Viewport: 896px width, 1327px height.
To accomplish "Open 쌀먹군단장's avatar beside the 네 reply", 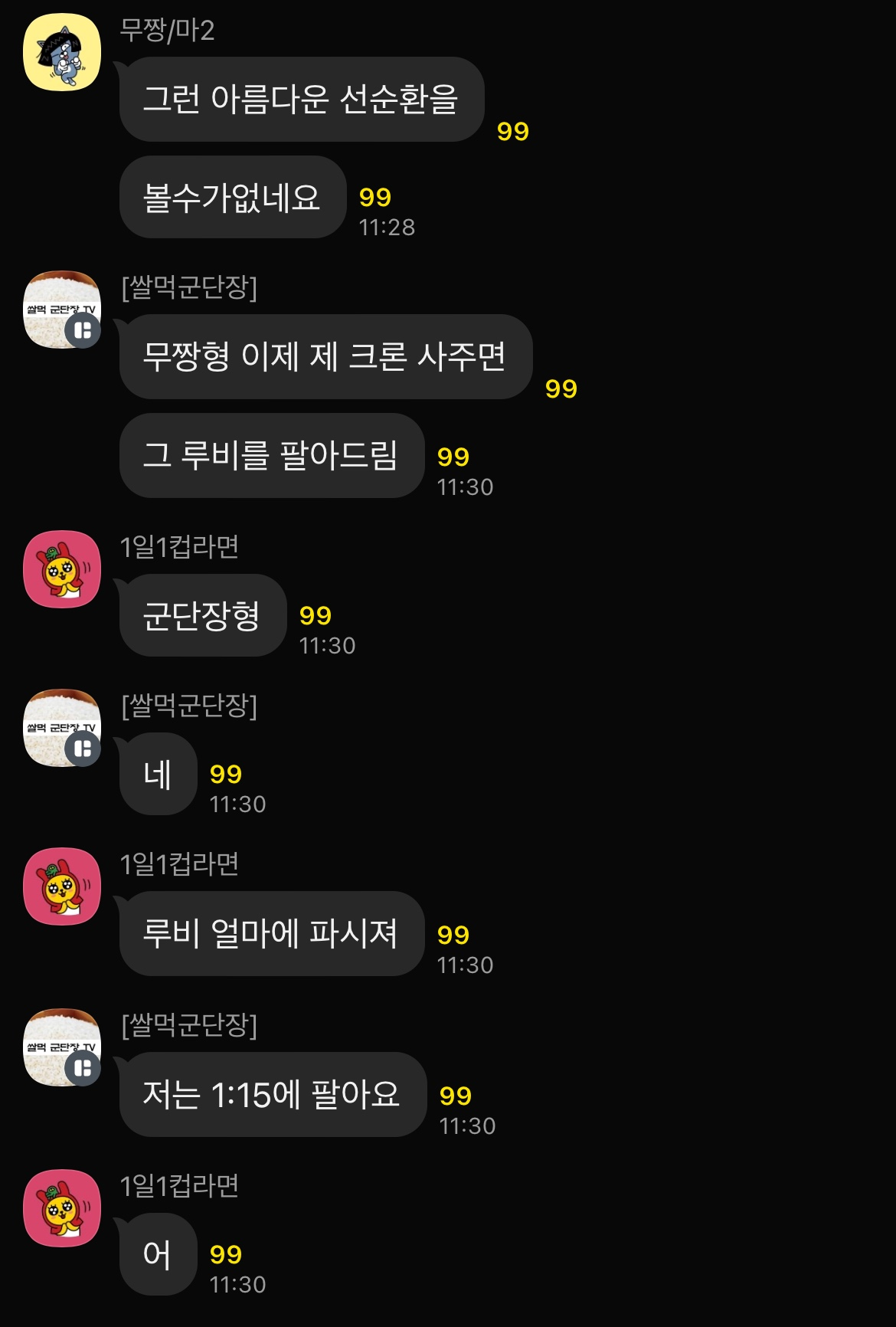I will click(62, 728).
